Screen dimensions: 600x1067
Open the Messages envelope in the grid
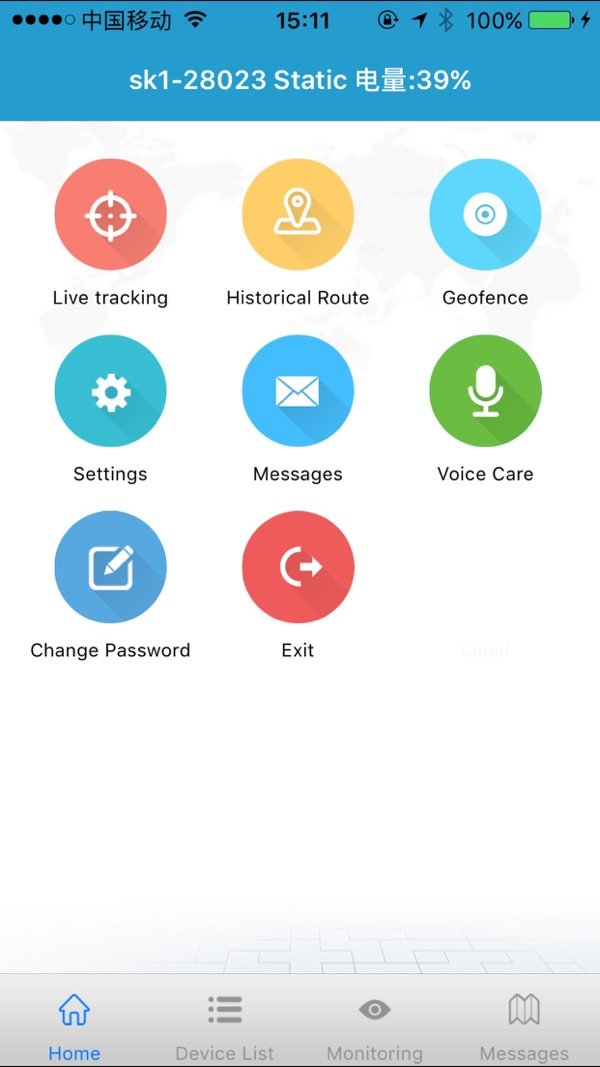tap(298, 391)
